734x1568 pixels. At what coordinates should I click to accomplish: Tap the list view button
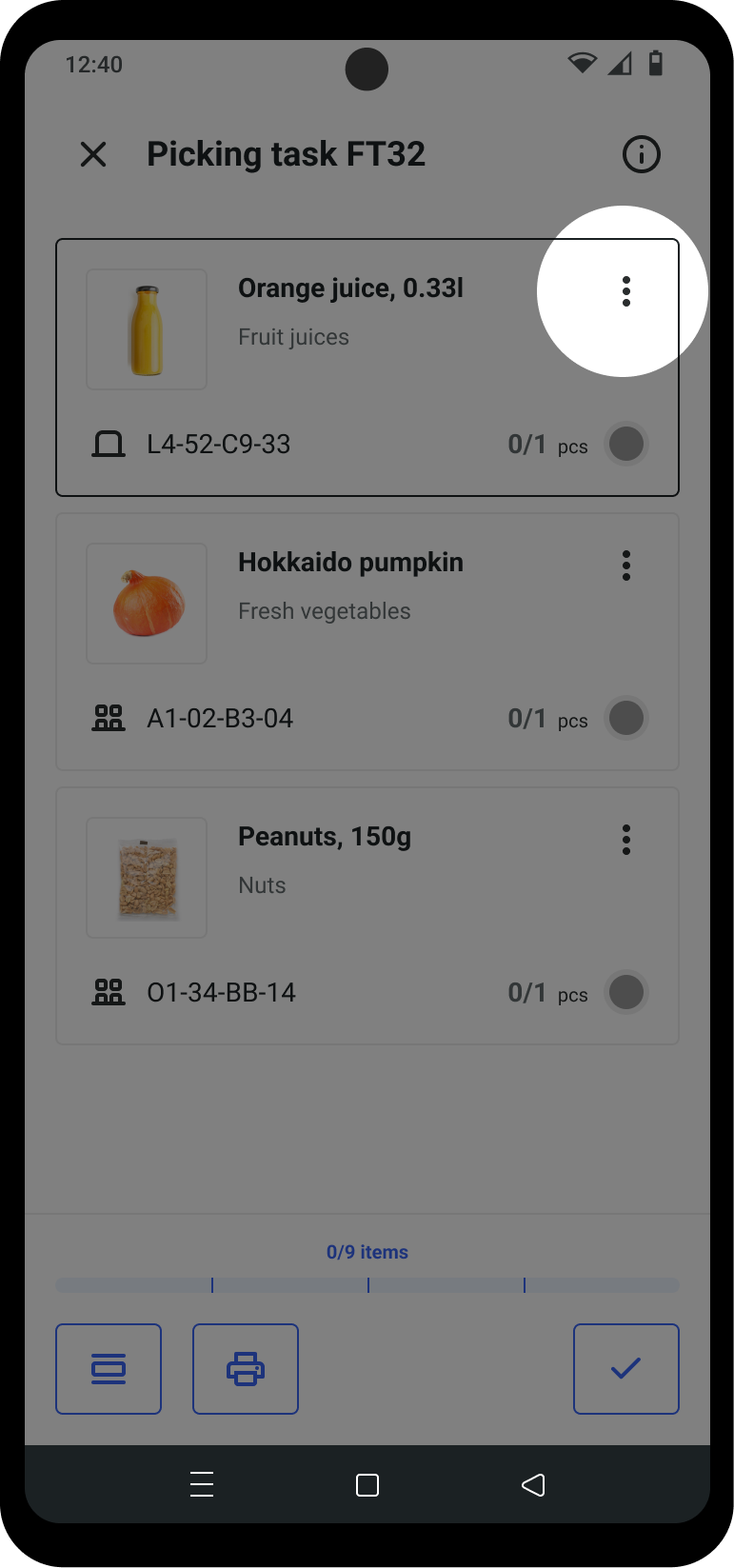[109, 1369]
